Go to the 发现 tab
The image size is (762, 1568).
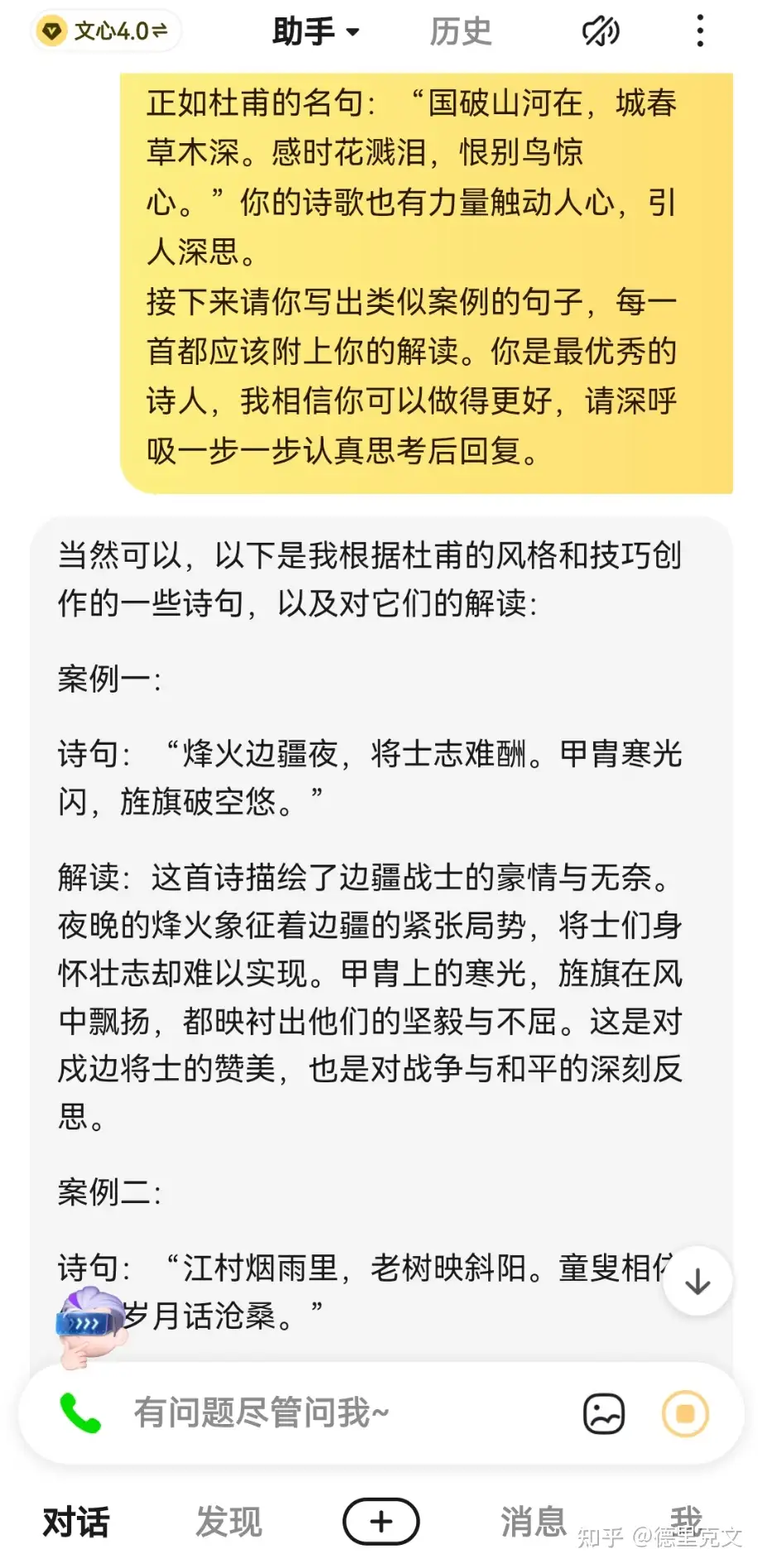[228, 1522]
